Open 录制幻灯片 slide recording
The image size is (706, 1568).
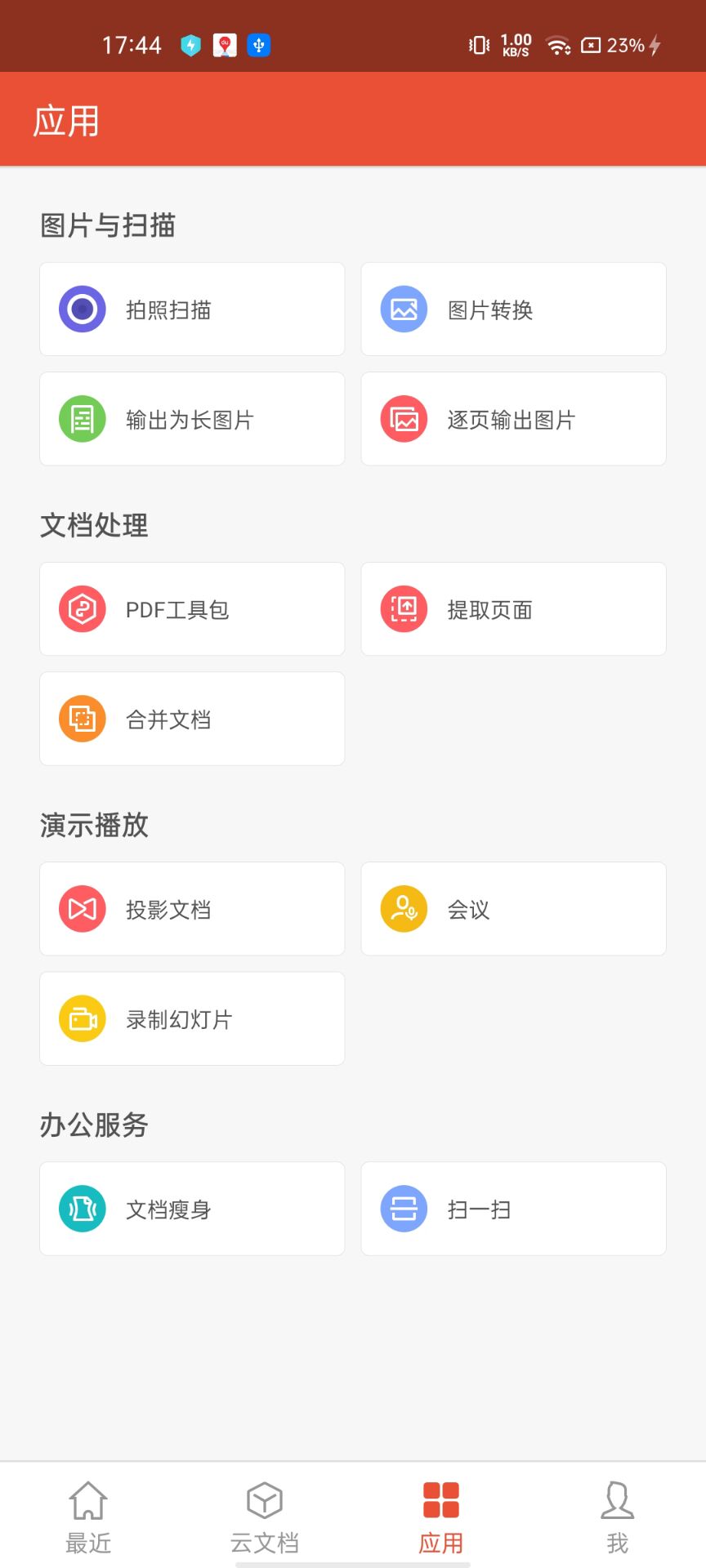point(192,1018)
